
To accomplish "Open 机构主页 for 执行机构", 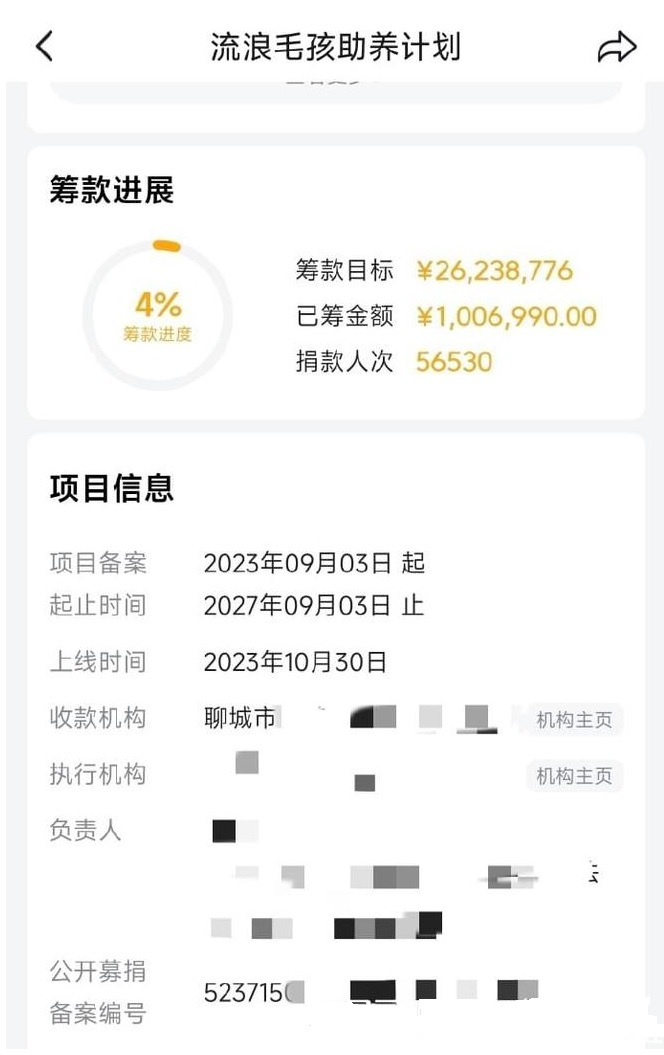I will [x=575, y=775].
